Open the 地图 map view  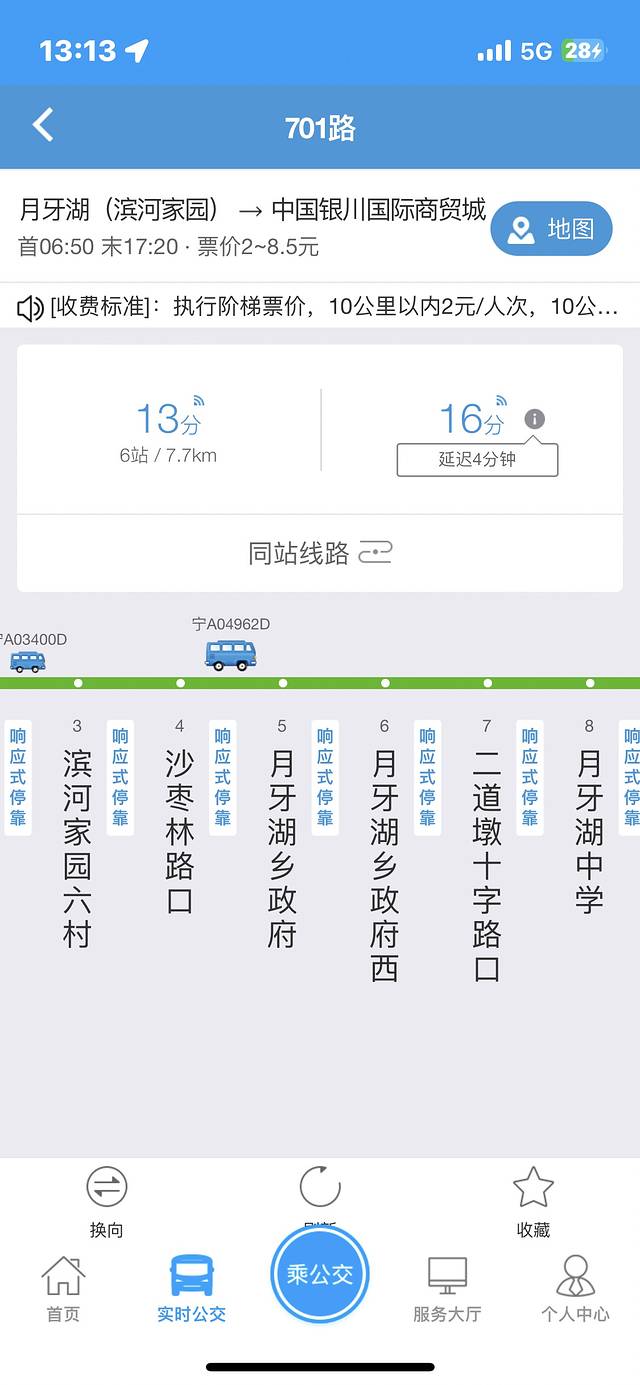(x=551, y=229)
